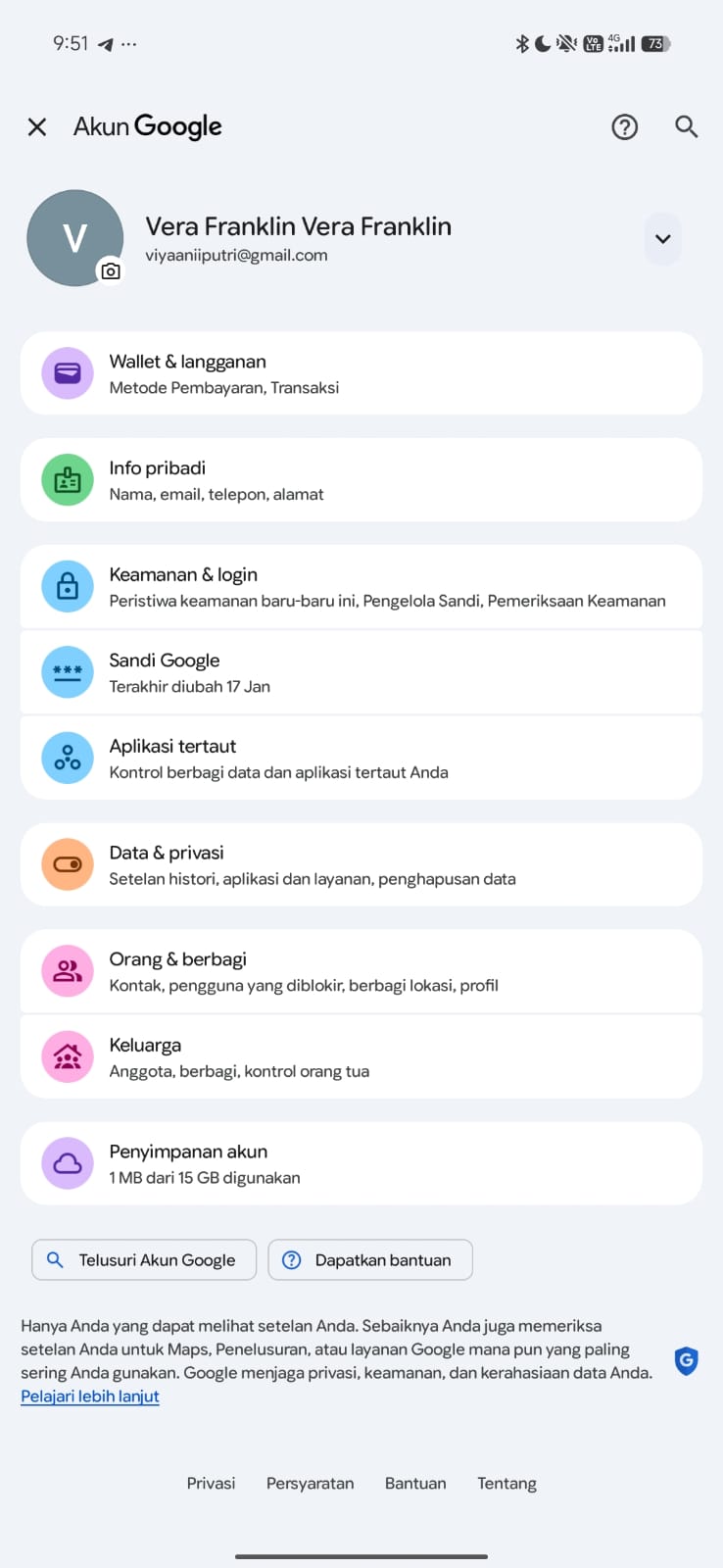
Task: Check Penyimpanan akun usage
Action: tap(361, 1163)
